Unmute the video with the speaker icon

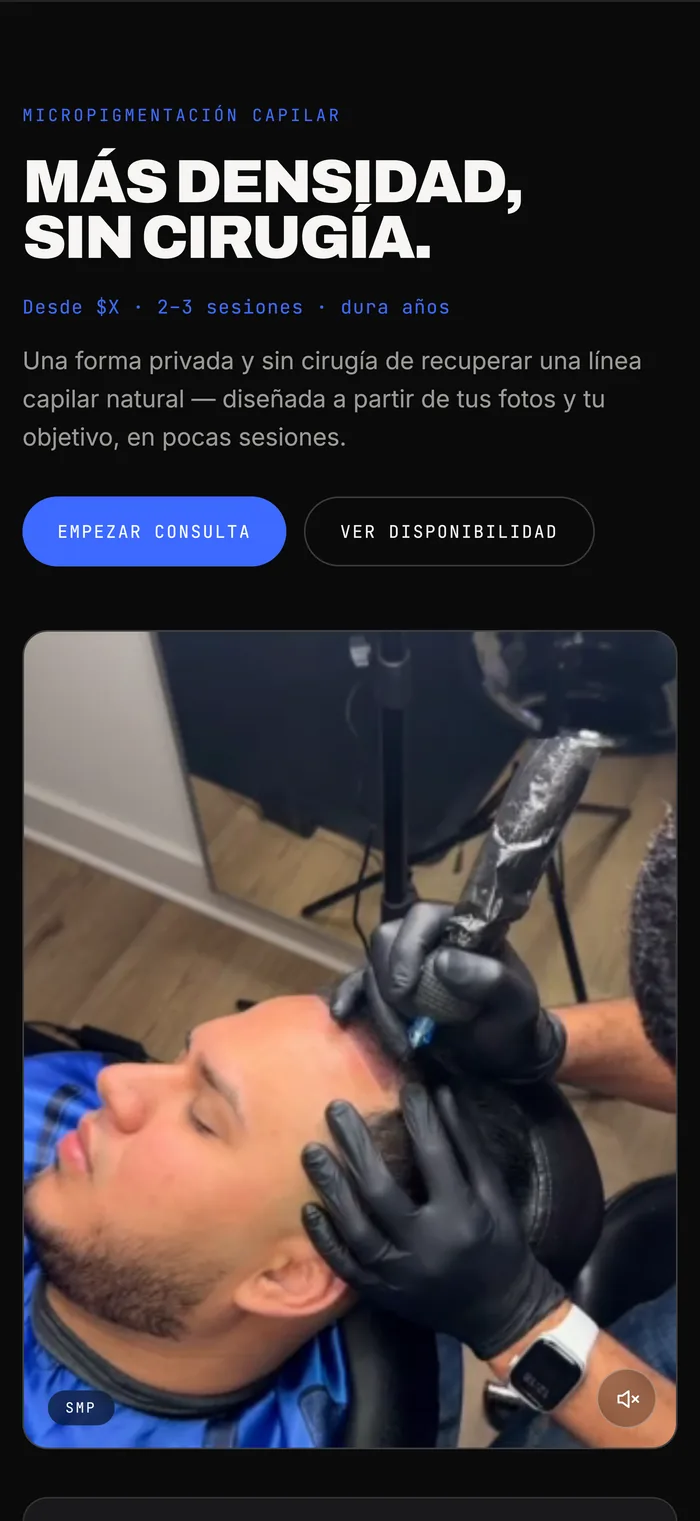[x=627, y=1398]
